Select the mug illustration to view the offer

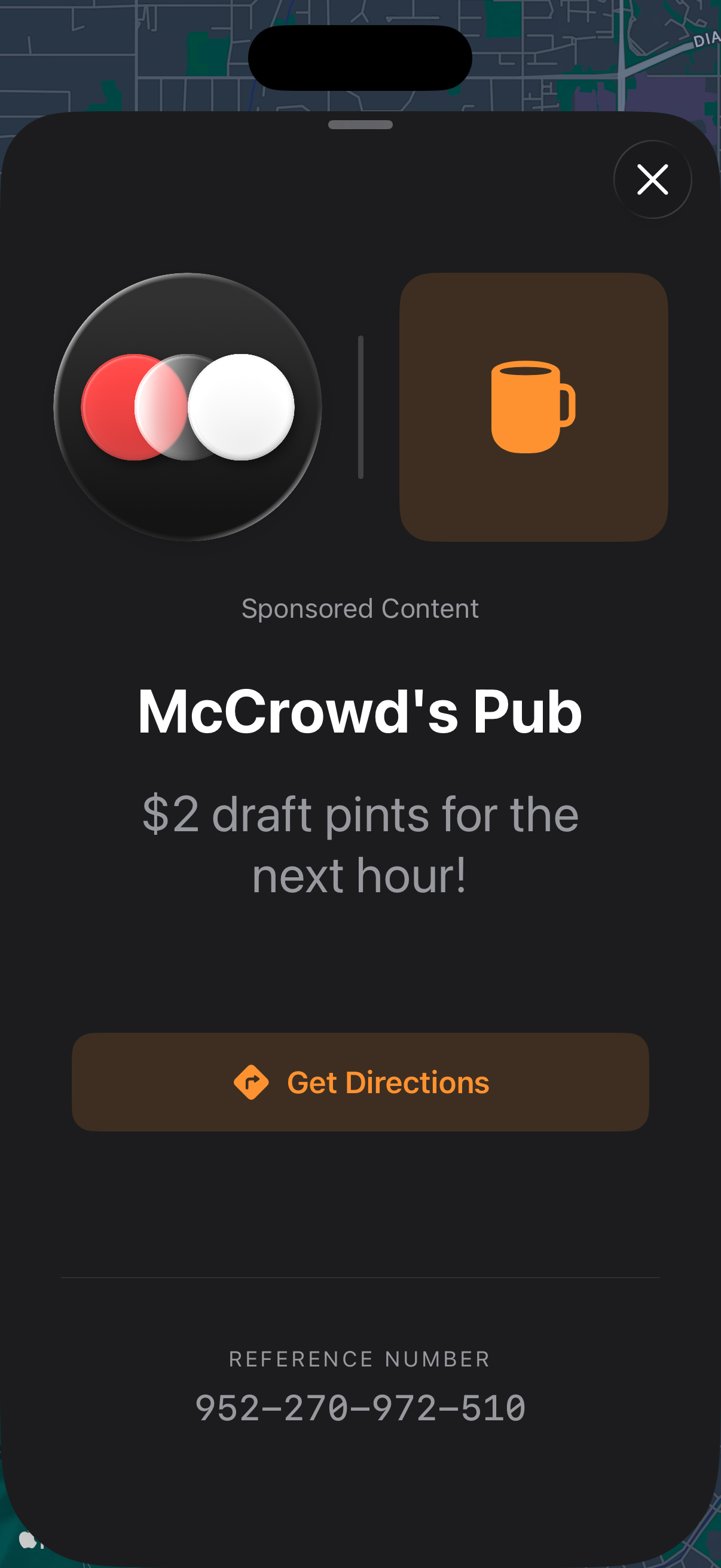pos(533,408)
